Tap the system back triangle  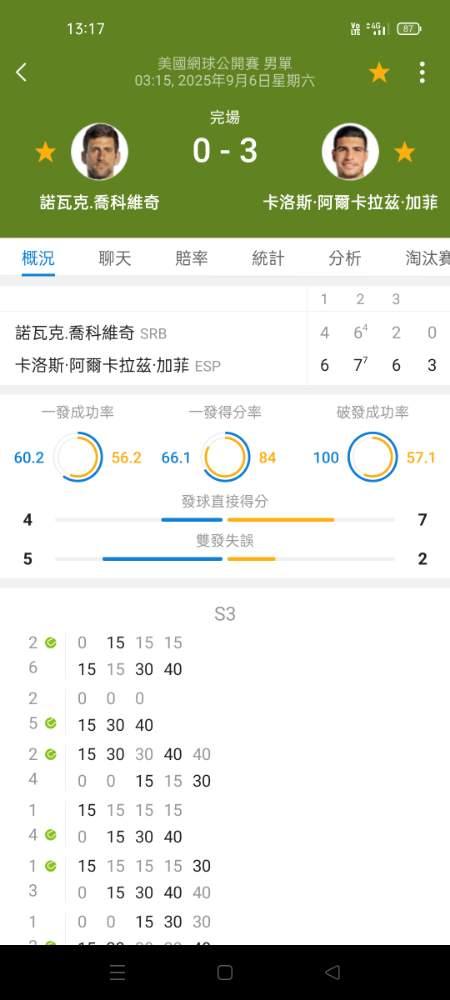coord(332,973)
